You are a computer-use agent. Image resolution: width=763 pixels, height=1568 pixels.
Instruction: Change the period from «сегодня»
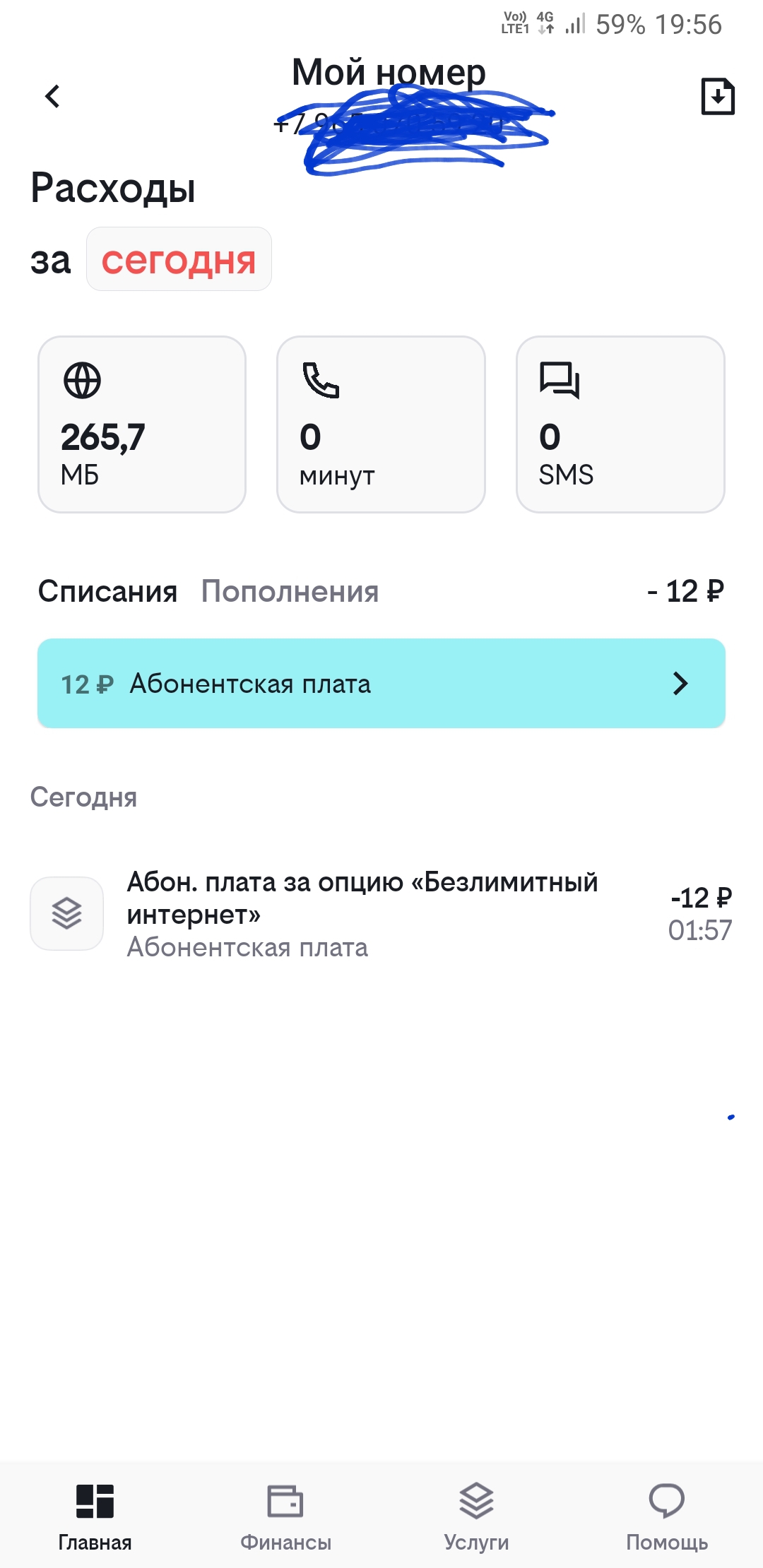point(179,260)
